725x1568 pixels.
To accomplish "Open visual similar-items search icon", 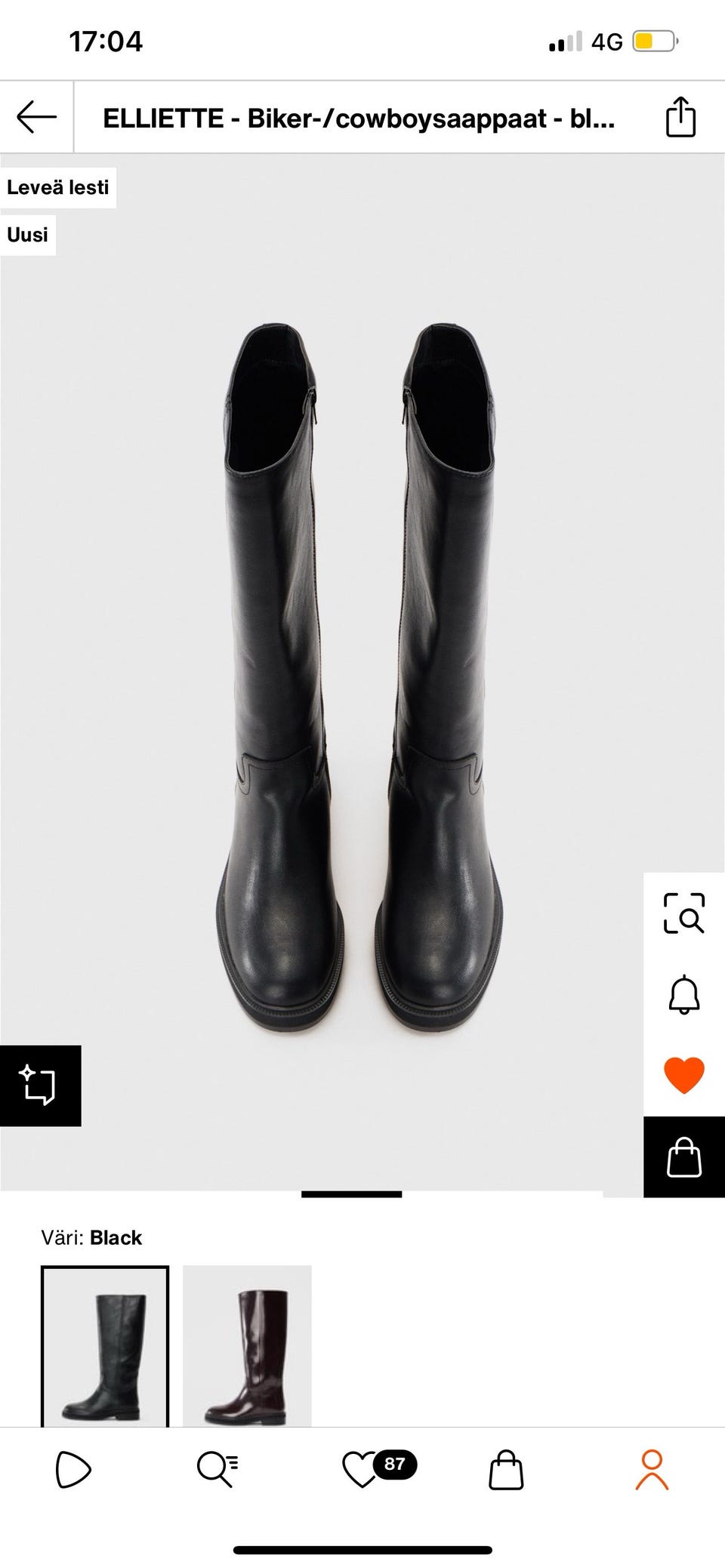I will pos(683,913).
